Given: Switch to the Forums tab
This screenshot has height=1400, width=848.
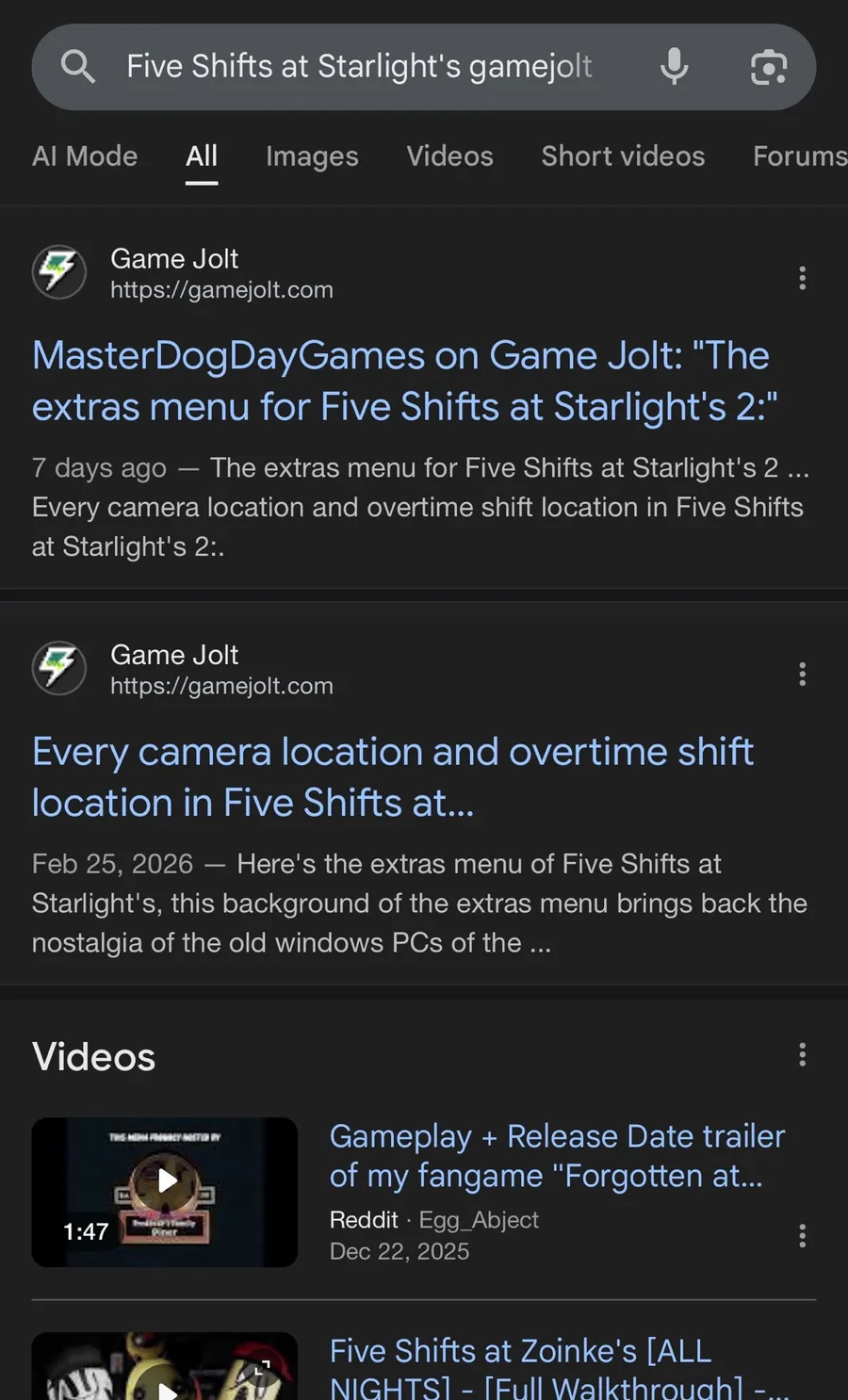Looking at the screenshot, I should 799,156.
